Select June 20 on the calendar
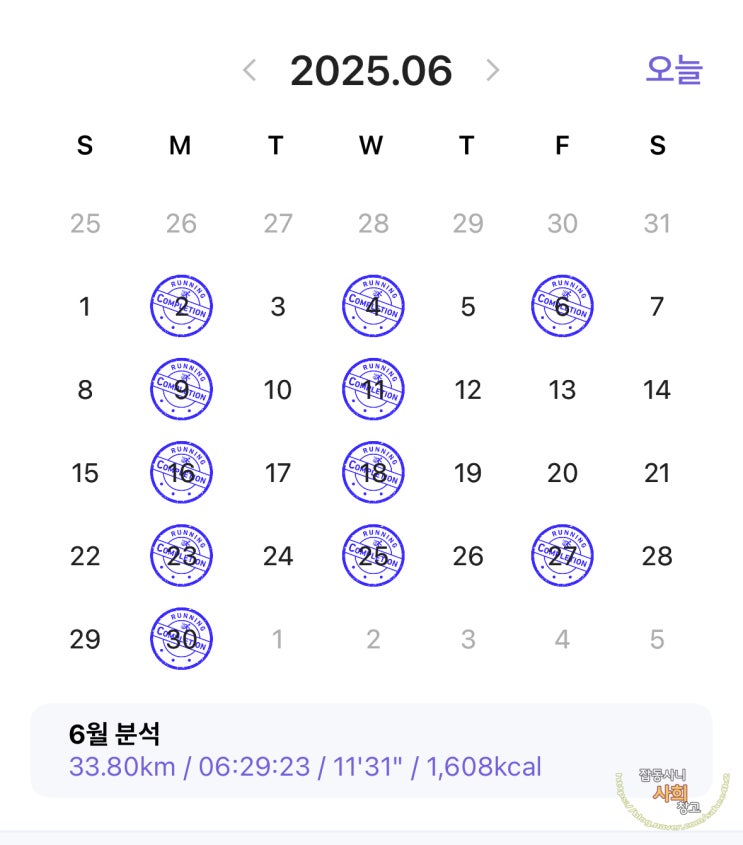Screen dimensions: 743x845 [563, 473]
